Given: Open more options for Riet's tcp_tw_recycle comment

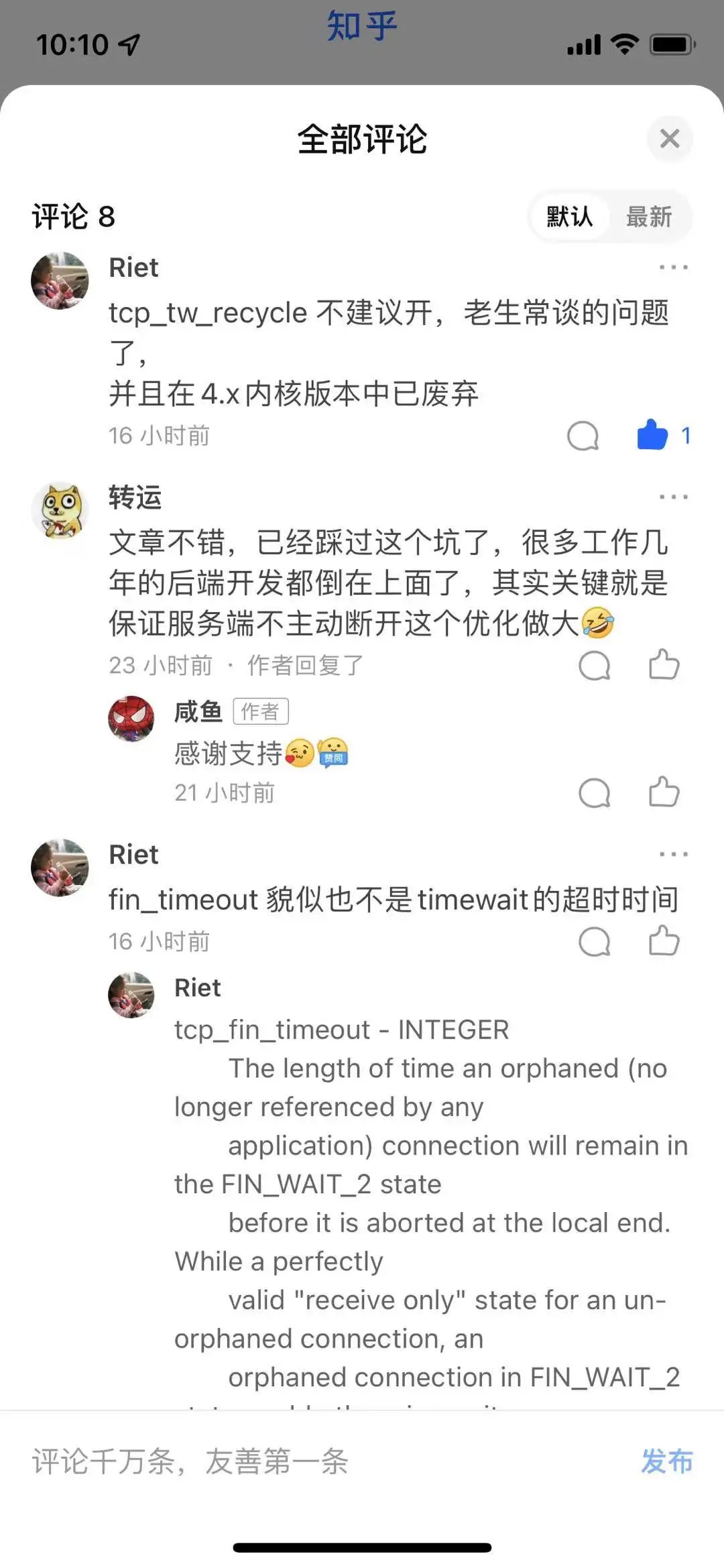Looking at the screenshot, I should pos(673,267).
